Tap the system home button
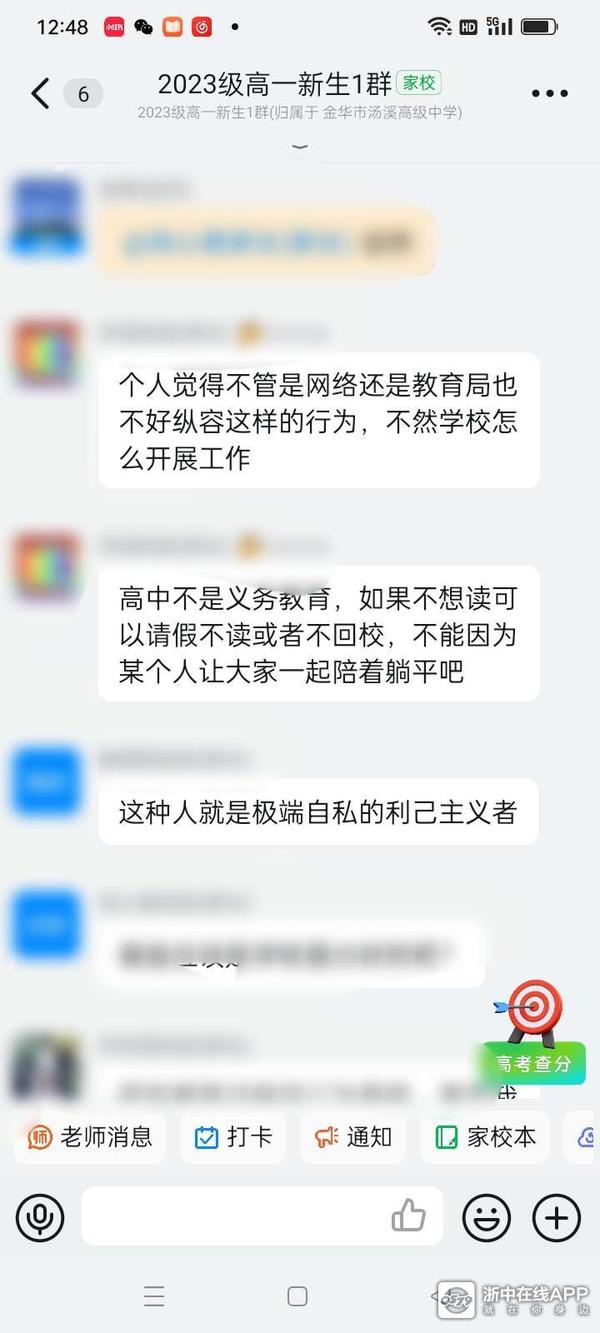 tap(297, 1297)
